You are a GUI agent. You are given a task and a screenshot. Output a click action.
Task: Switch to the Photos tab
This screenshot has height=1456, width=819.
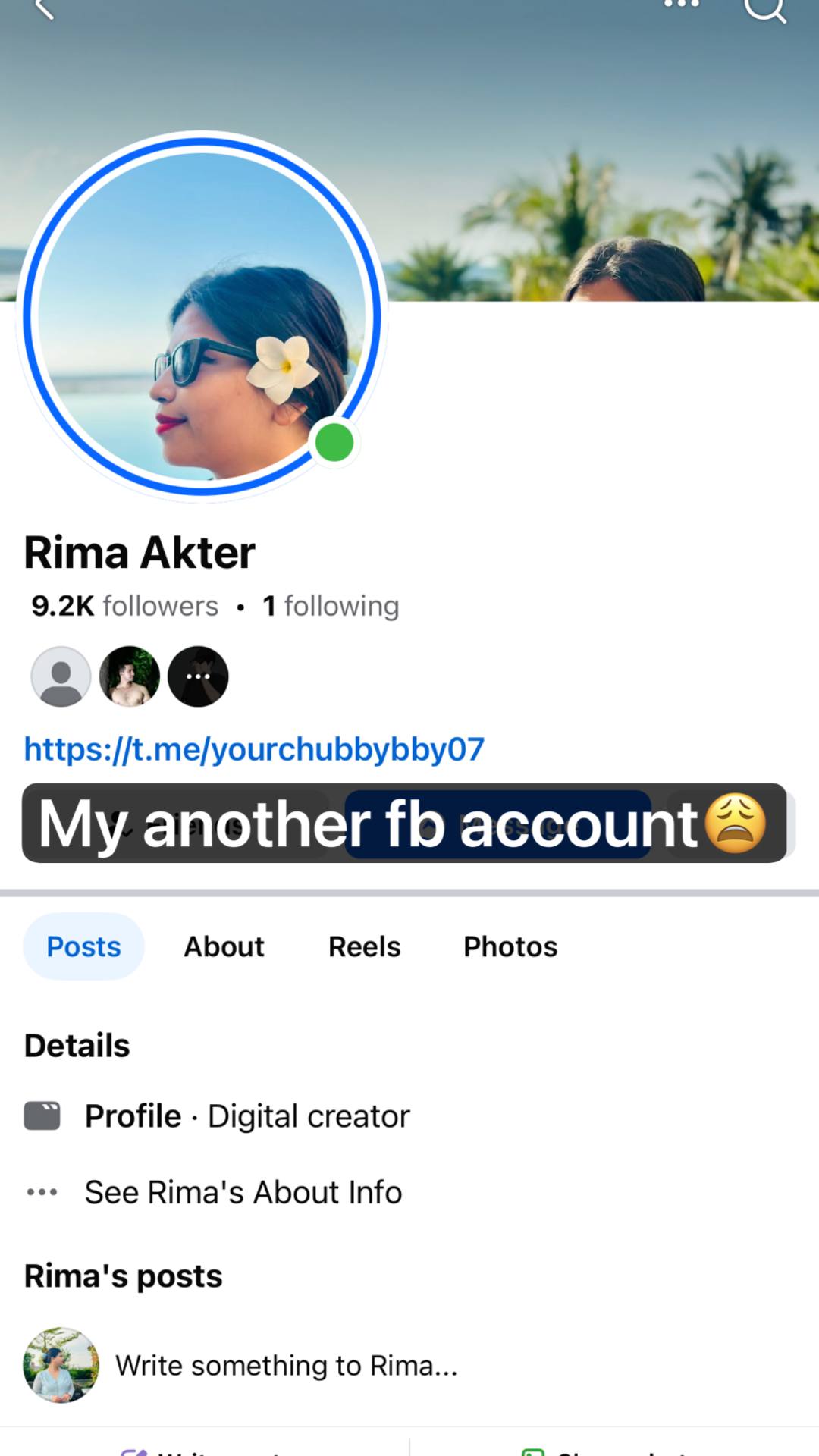510,946
